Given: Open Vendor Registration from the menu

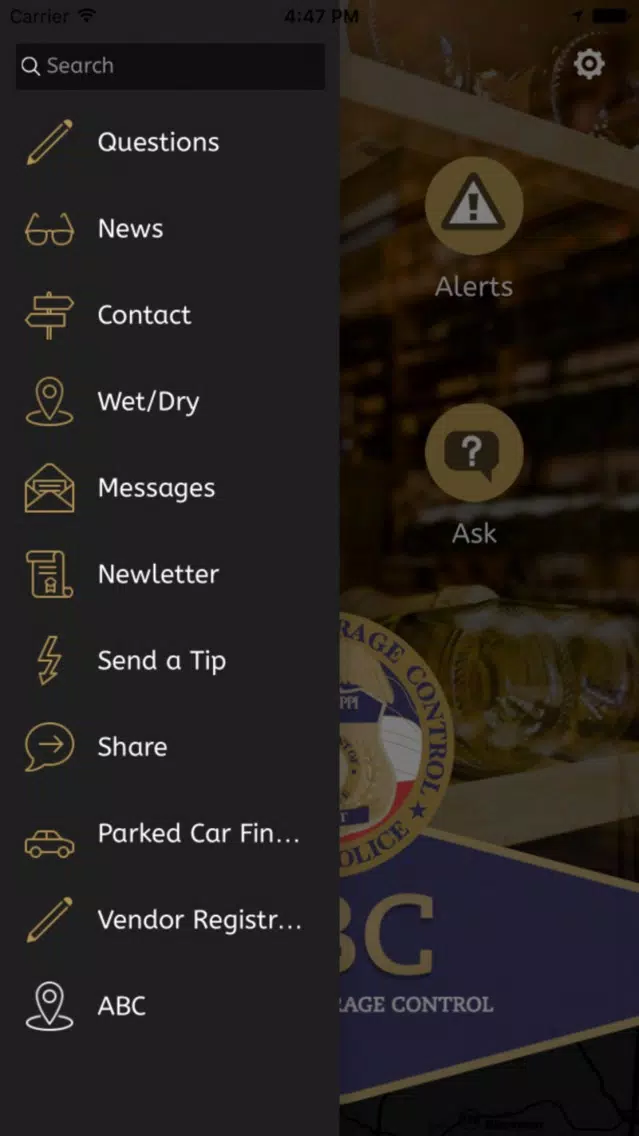Looking at the screenshot, I should click(x=199, y=919).
